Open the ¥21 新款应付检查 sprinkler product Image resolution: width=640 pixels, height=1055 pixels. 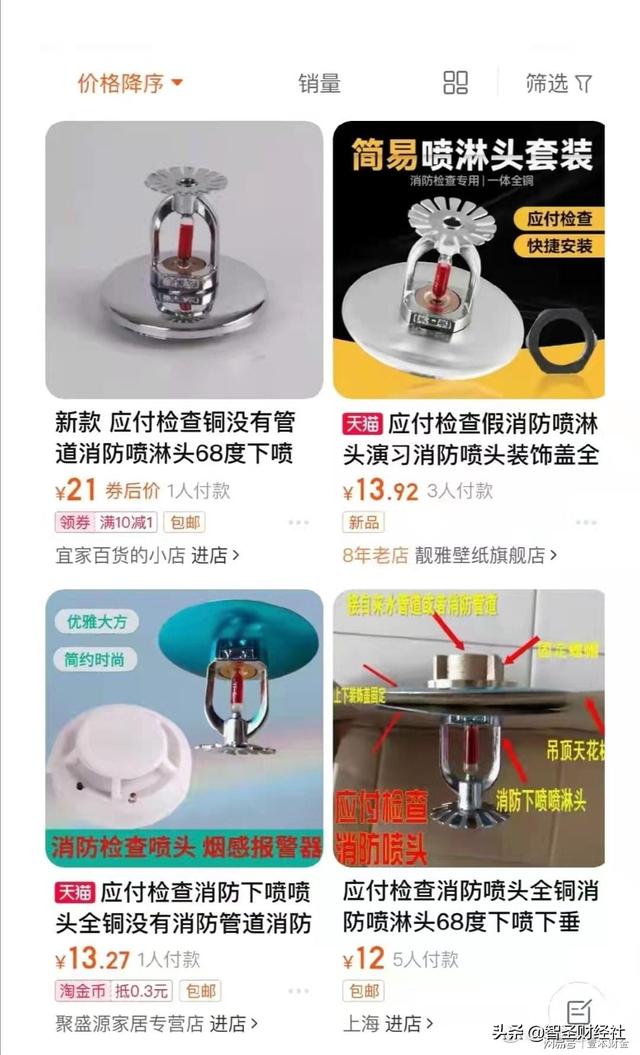pyautogui.click(x=184, y=260)
